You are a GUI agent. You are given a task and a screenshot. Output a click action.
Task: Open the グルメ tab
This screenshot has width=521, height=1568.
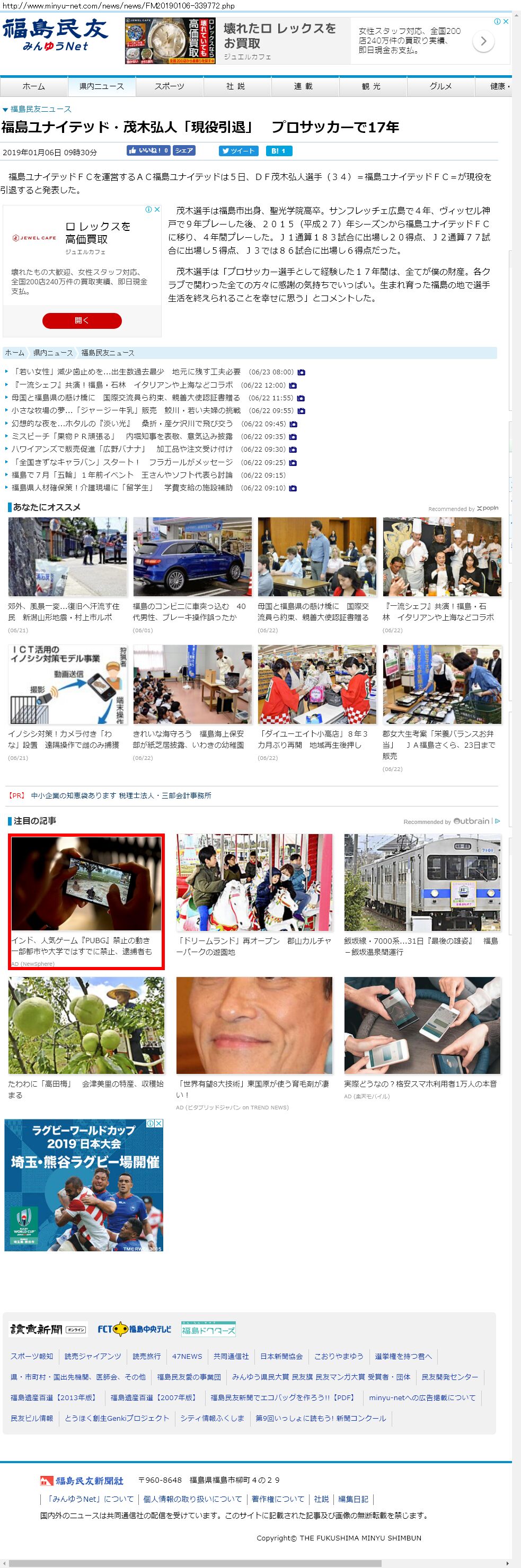point(440,86)
